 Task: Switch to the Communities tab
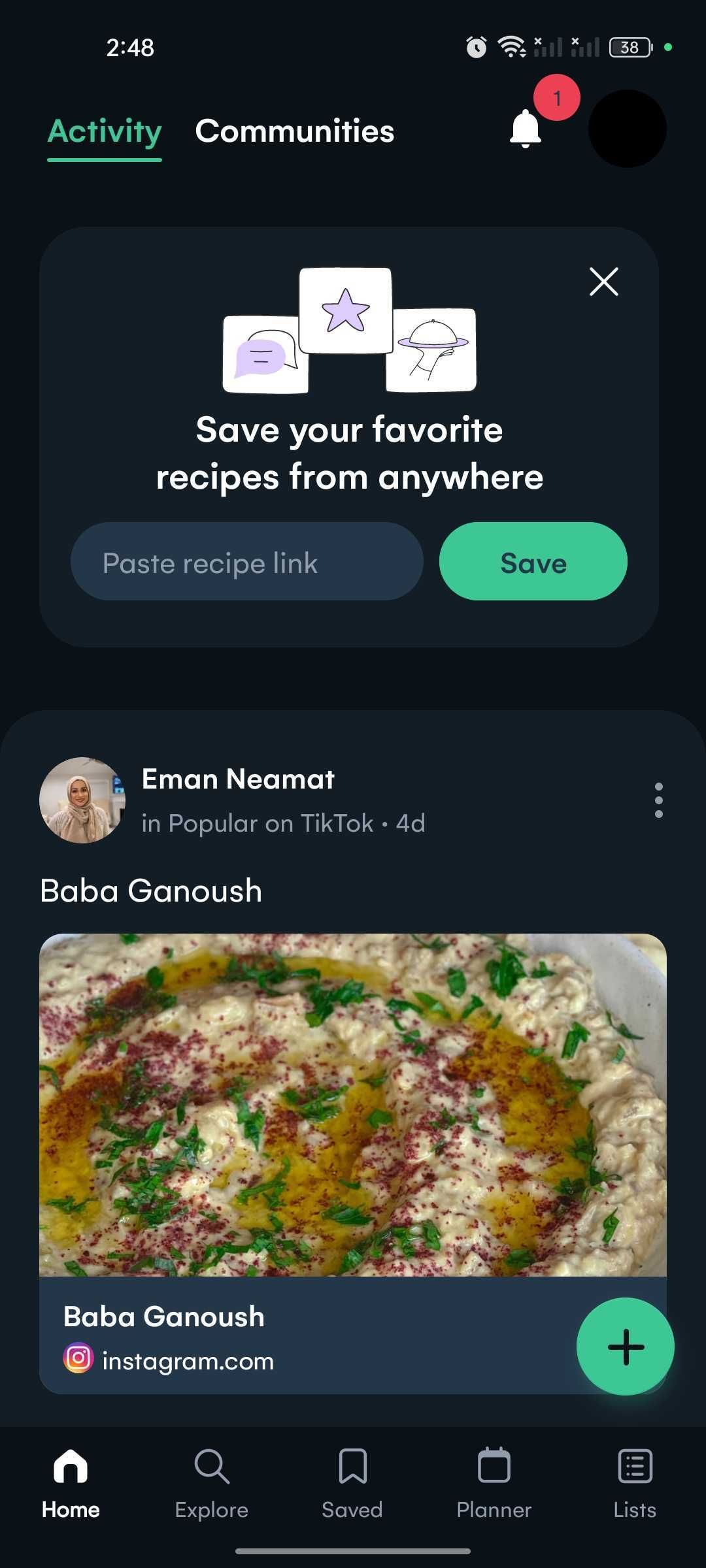tap(294, 131)
